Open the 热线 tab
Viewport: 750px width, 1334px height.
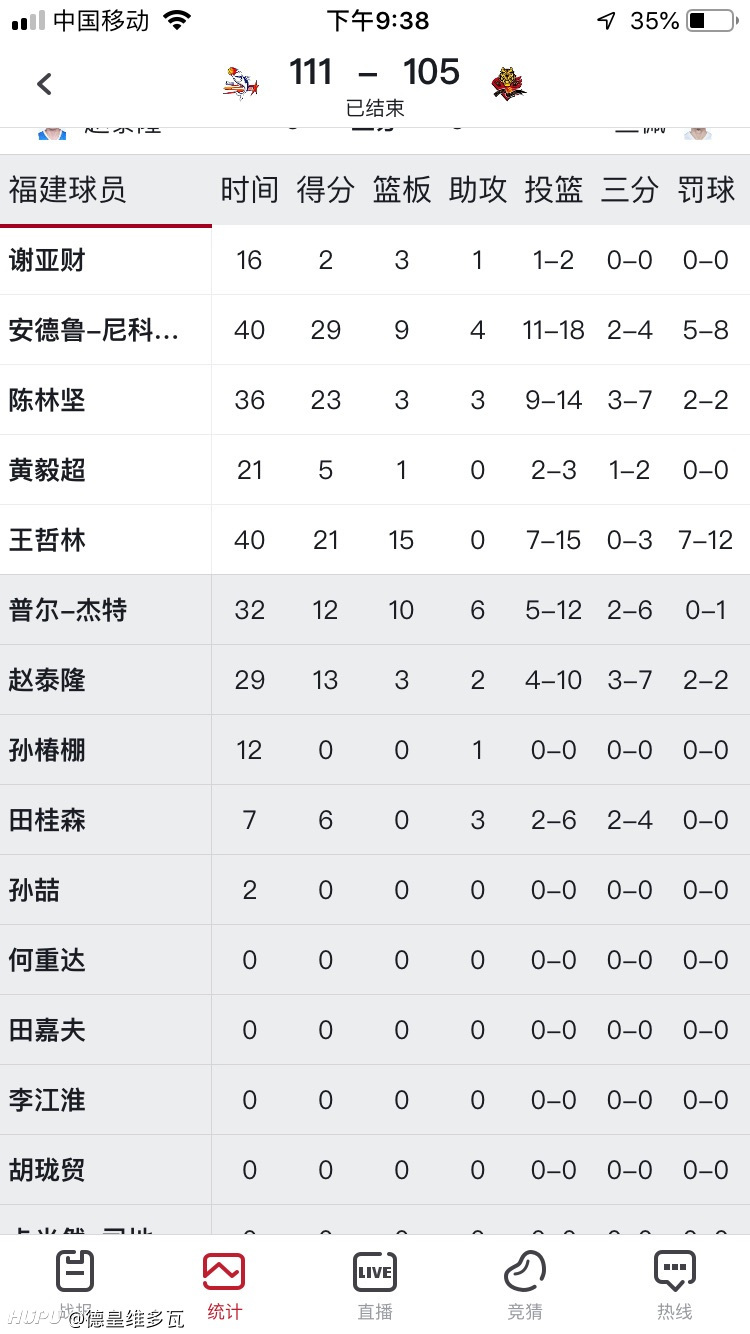tap(675, 1285)
